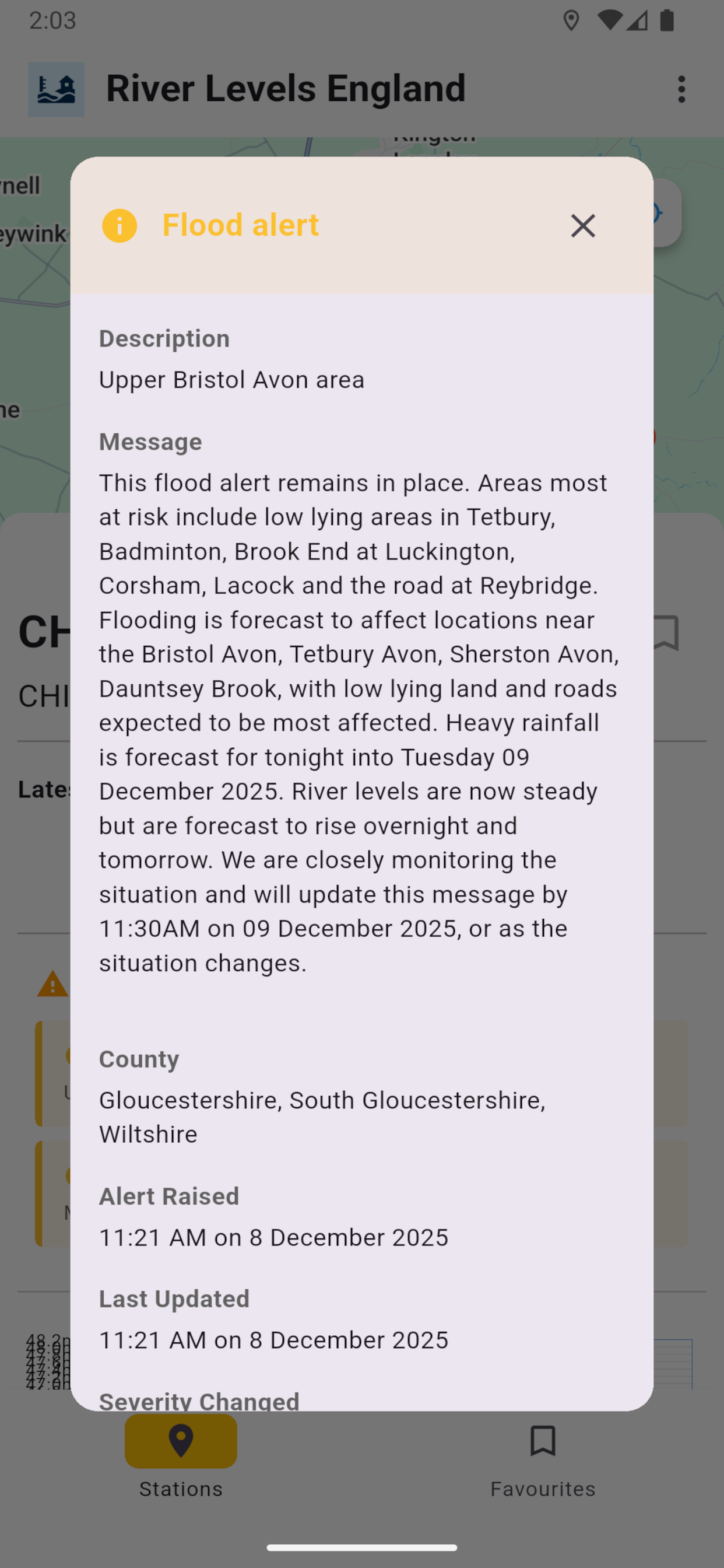This screenshot has width=724, height=1568.
Task: Open the overflow menu
Action: (x=681, y=89)
